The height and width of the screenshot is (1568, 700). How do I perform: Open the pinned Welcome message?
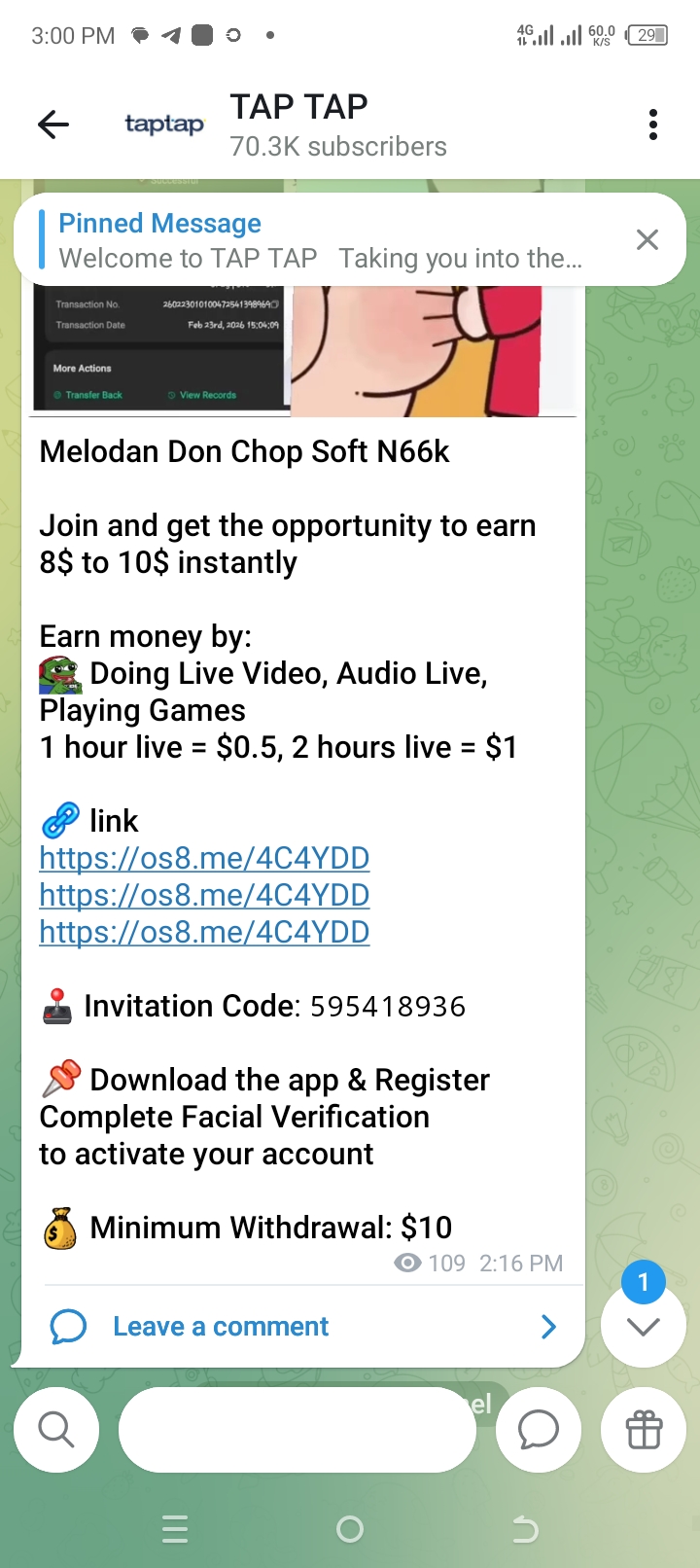(x=321, y=241)
